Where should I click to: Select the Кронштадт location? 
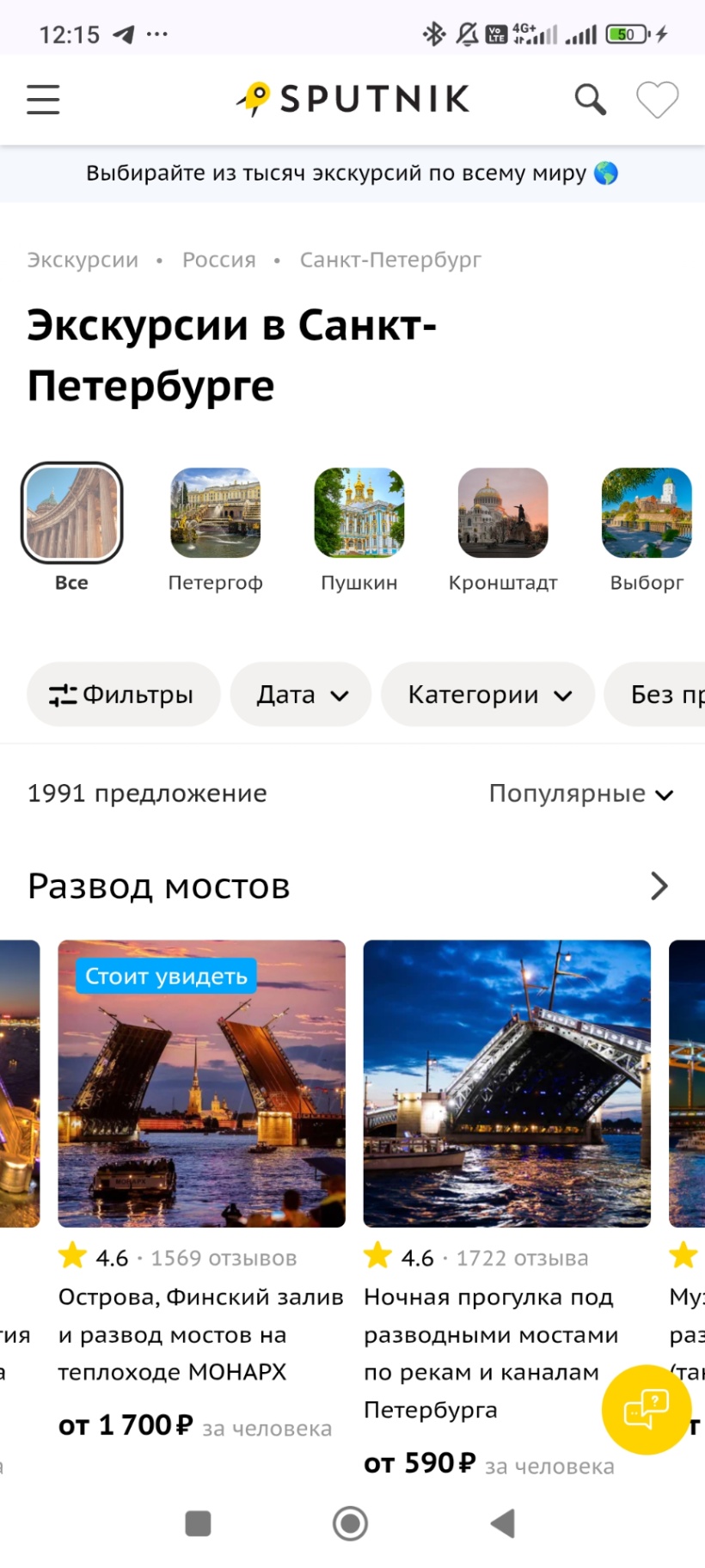[503, 514]
